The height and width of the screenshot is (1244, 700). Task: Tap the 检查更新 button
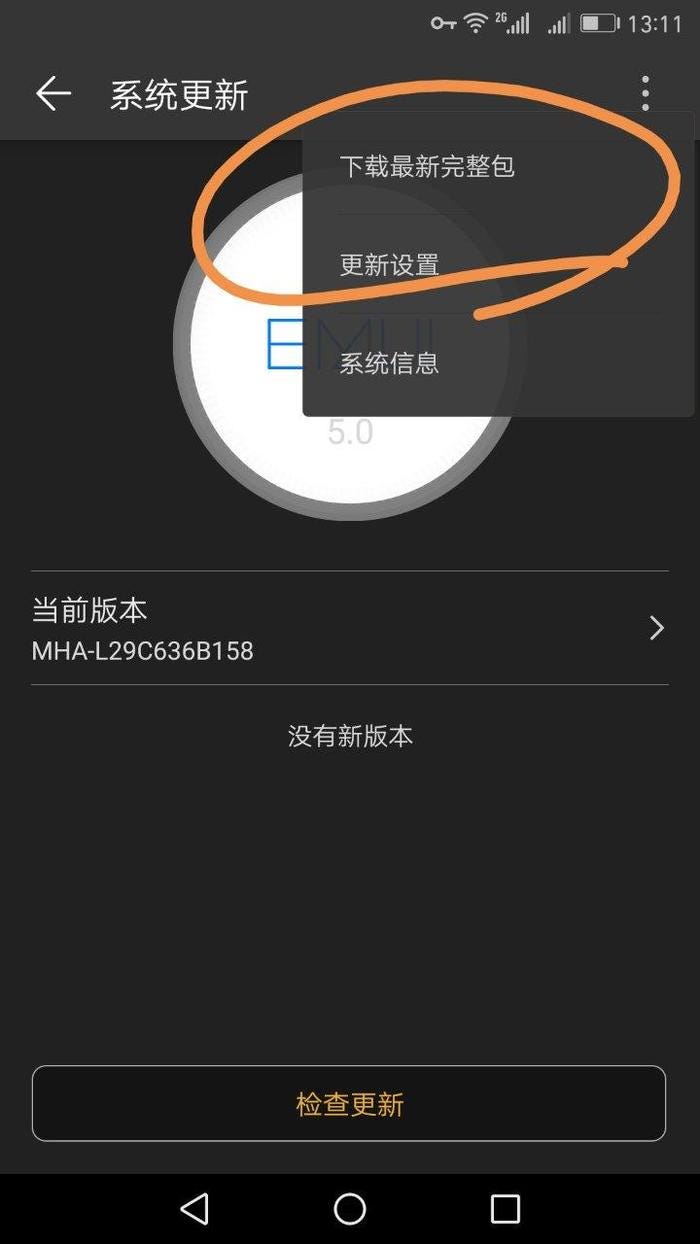pyautogui.click(x=349, y=1104)
